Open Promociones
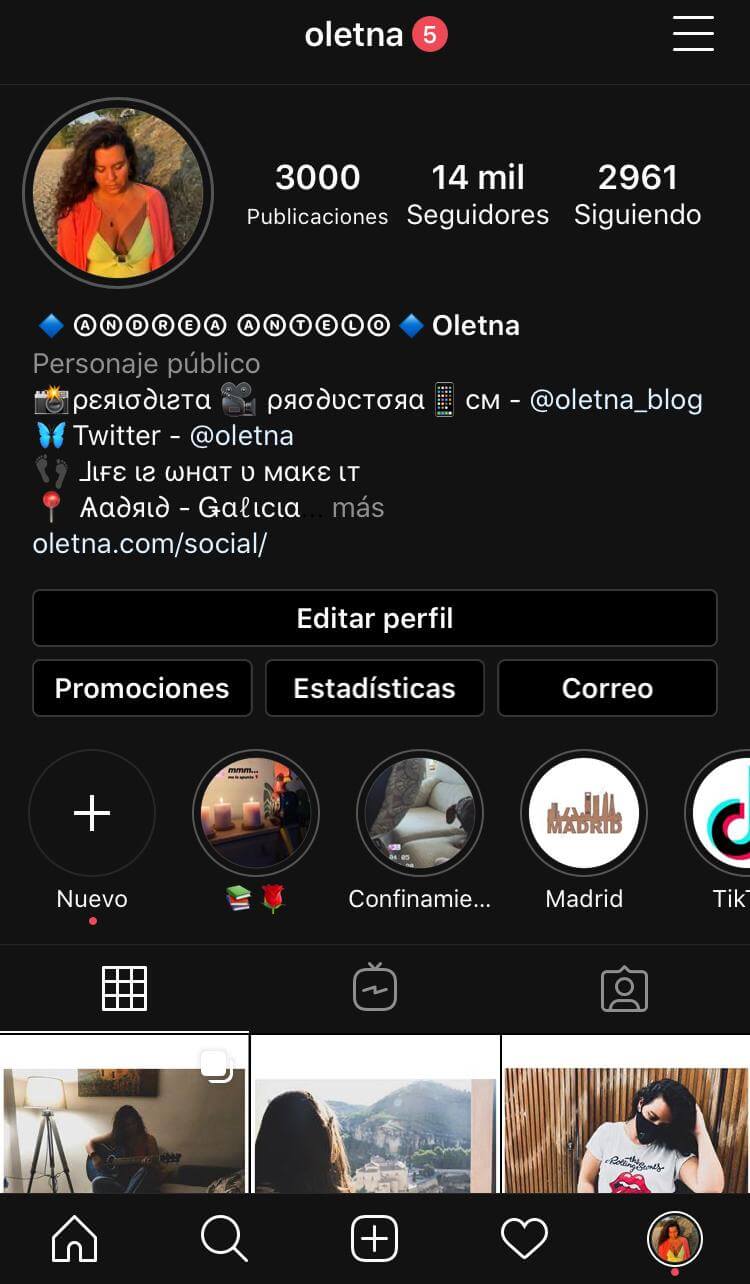The height and width of the screenshot is (1284, 750). click(x=142, y=688)
